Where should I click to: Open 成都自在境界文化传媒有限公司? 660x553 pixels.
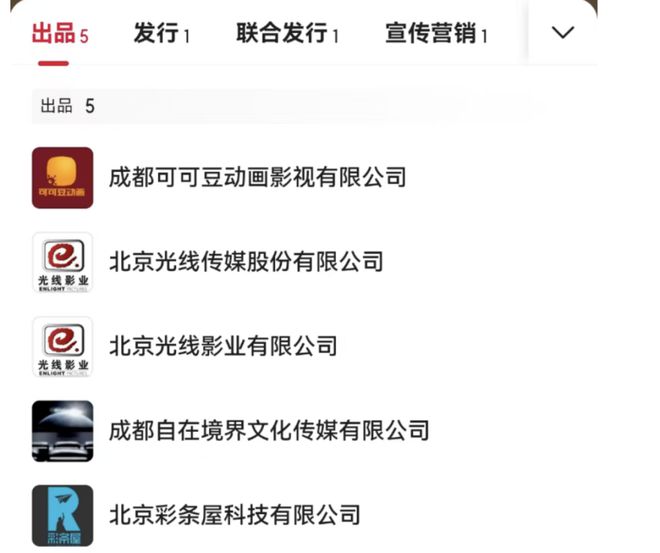coord(269,431)
